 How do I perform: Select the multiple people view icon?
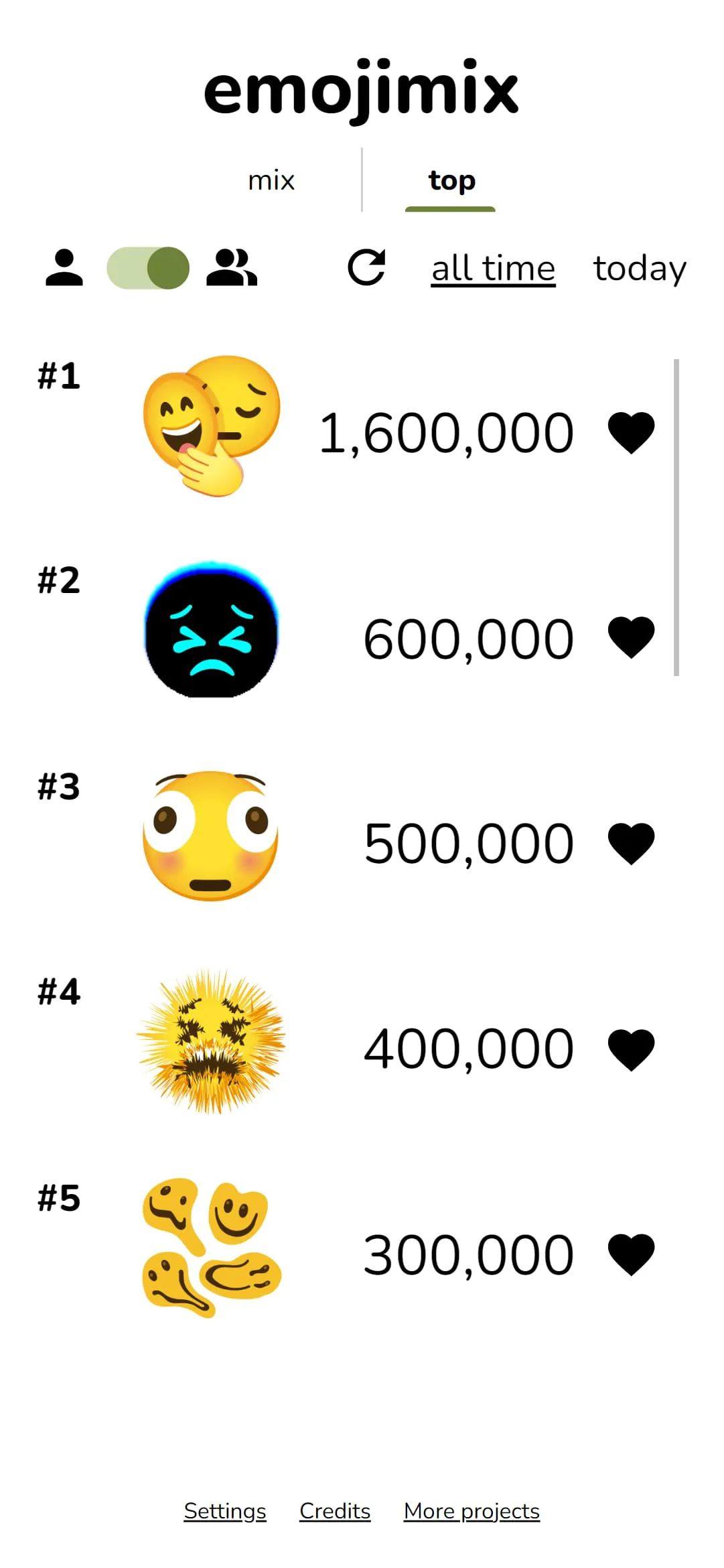(x=231, y=267)
